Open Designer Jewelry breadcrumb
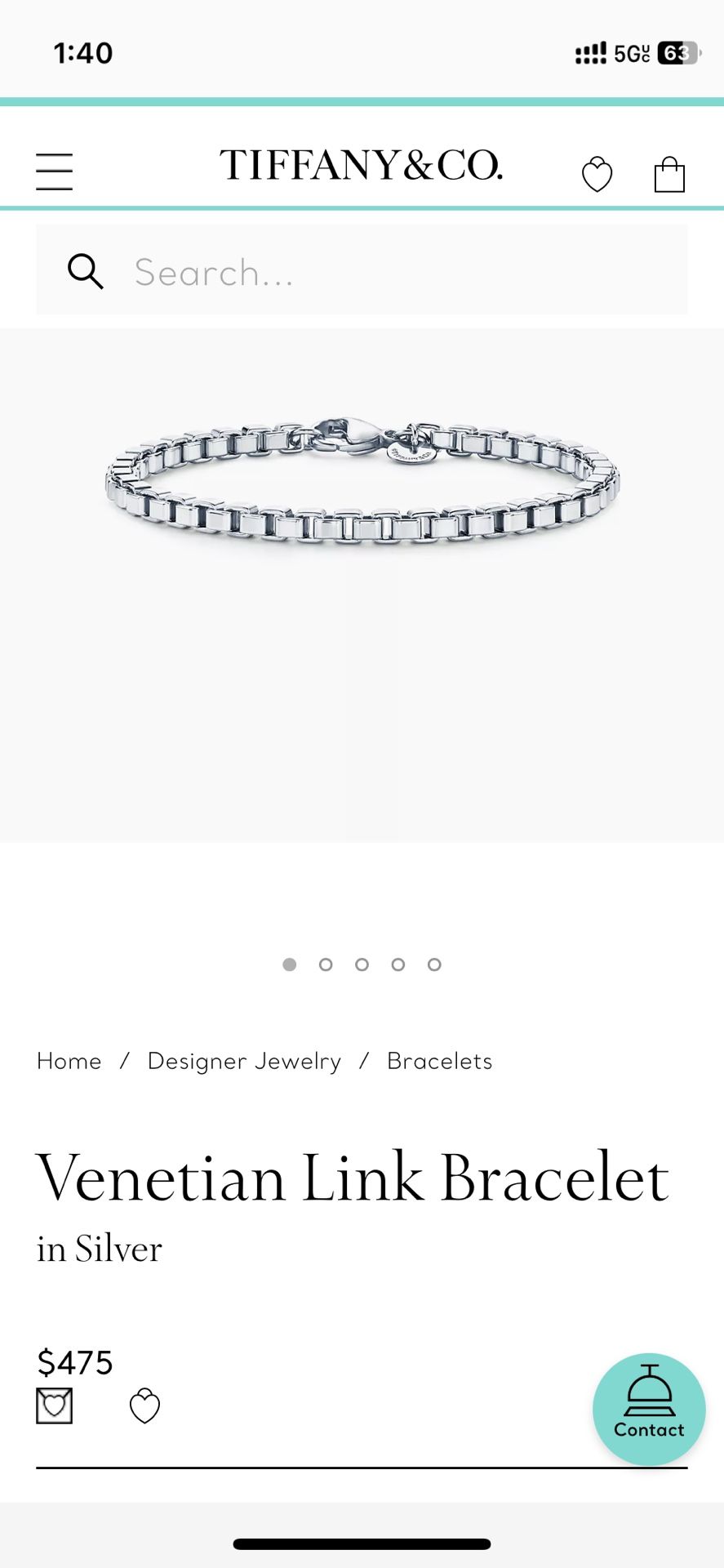This screenshot has height=1568, width=724. coord(244,1061)
